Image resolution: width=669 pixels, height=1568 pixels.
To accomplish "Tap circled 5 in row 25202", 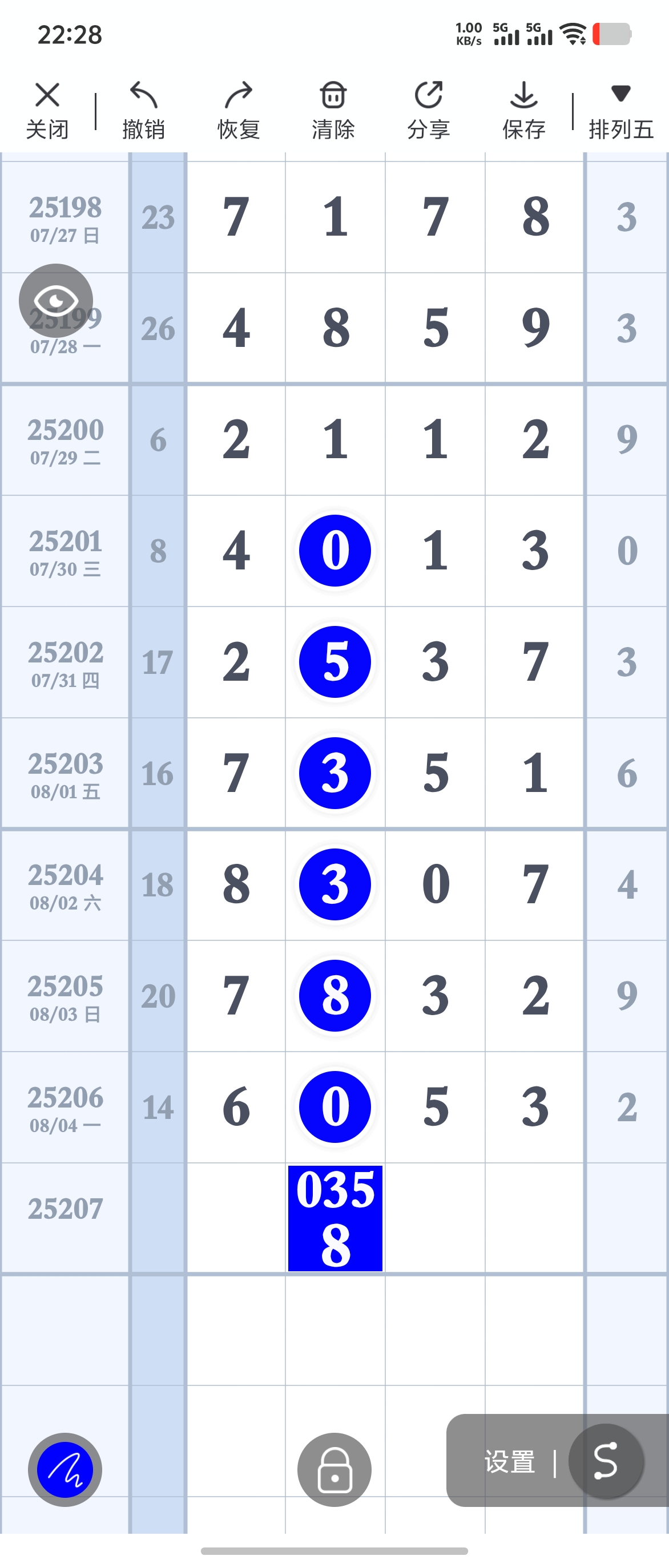I will click(x=335, y=662).
